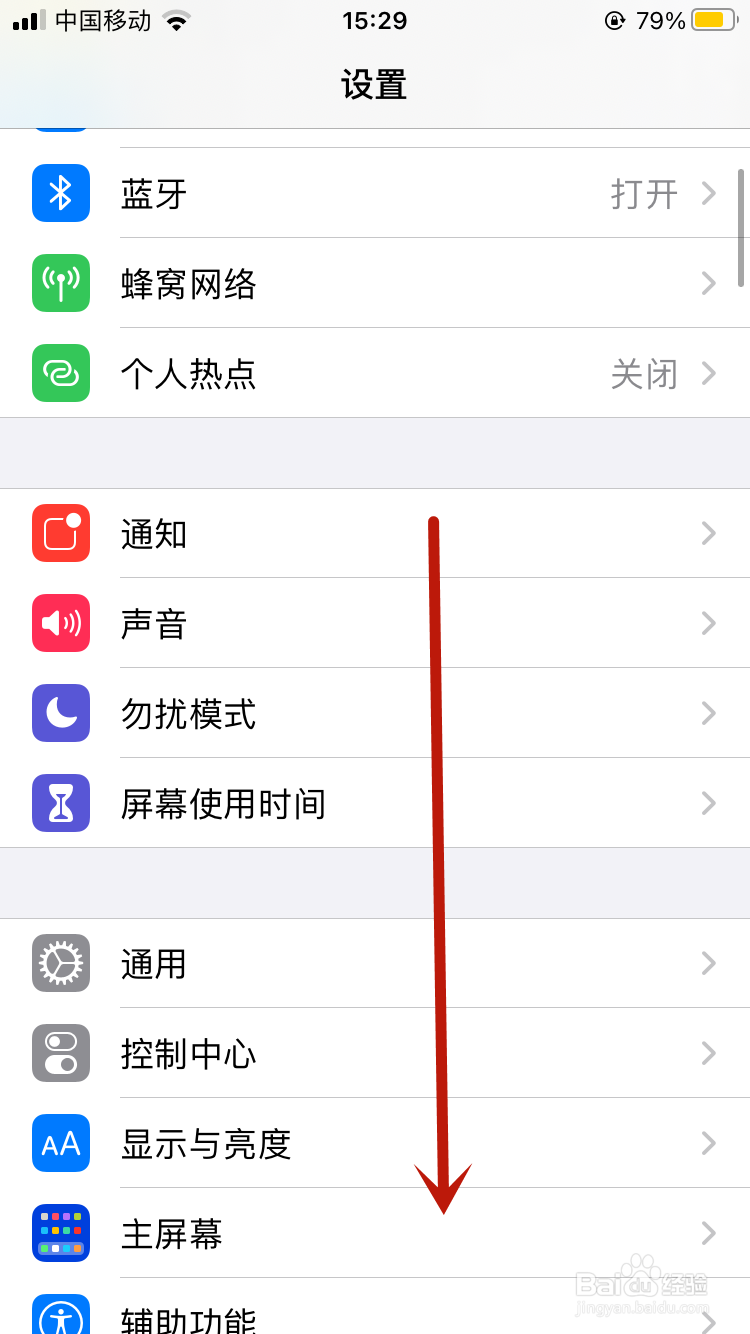Tap the green Cellular Network (蜂窝网络) icon
Viewport: 750px width, 1334px height.
coord(60,283)
